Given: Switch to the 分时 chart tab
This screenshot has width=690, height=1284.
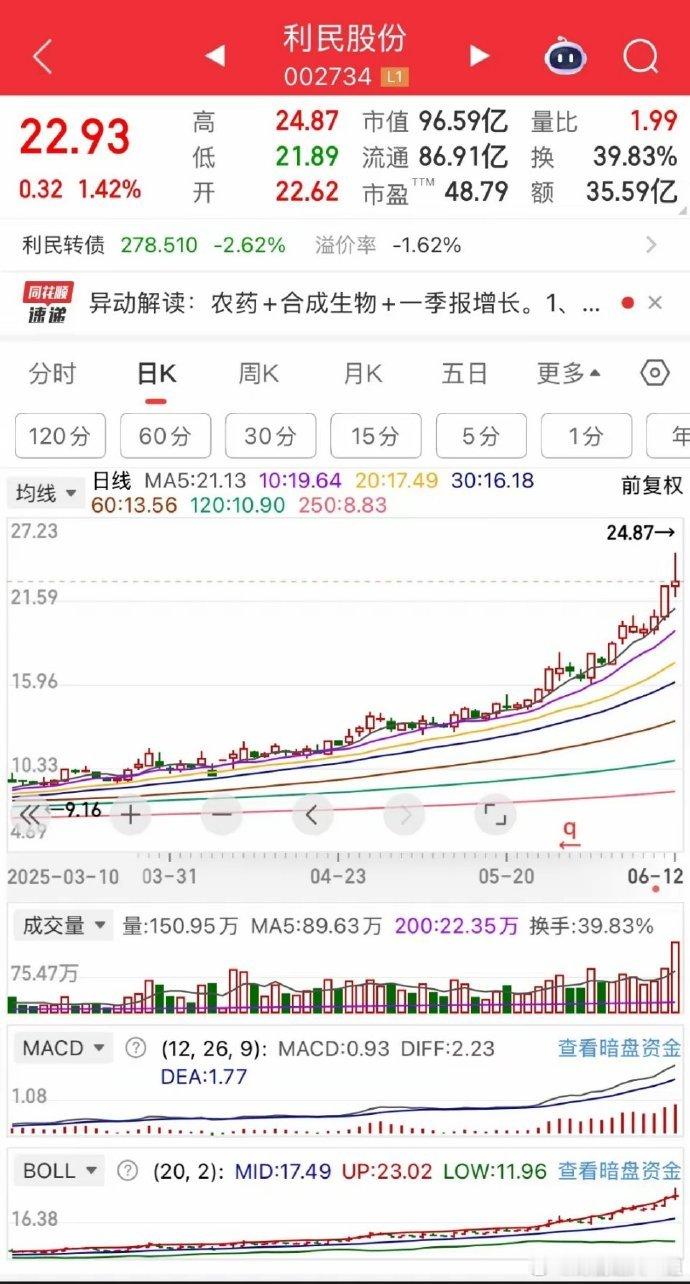Looking at the screenshot, I should 52,374.
